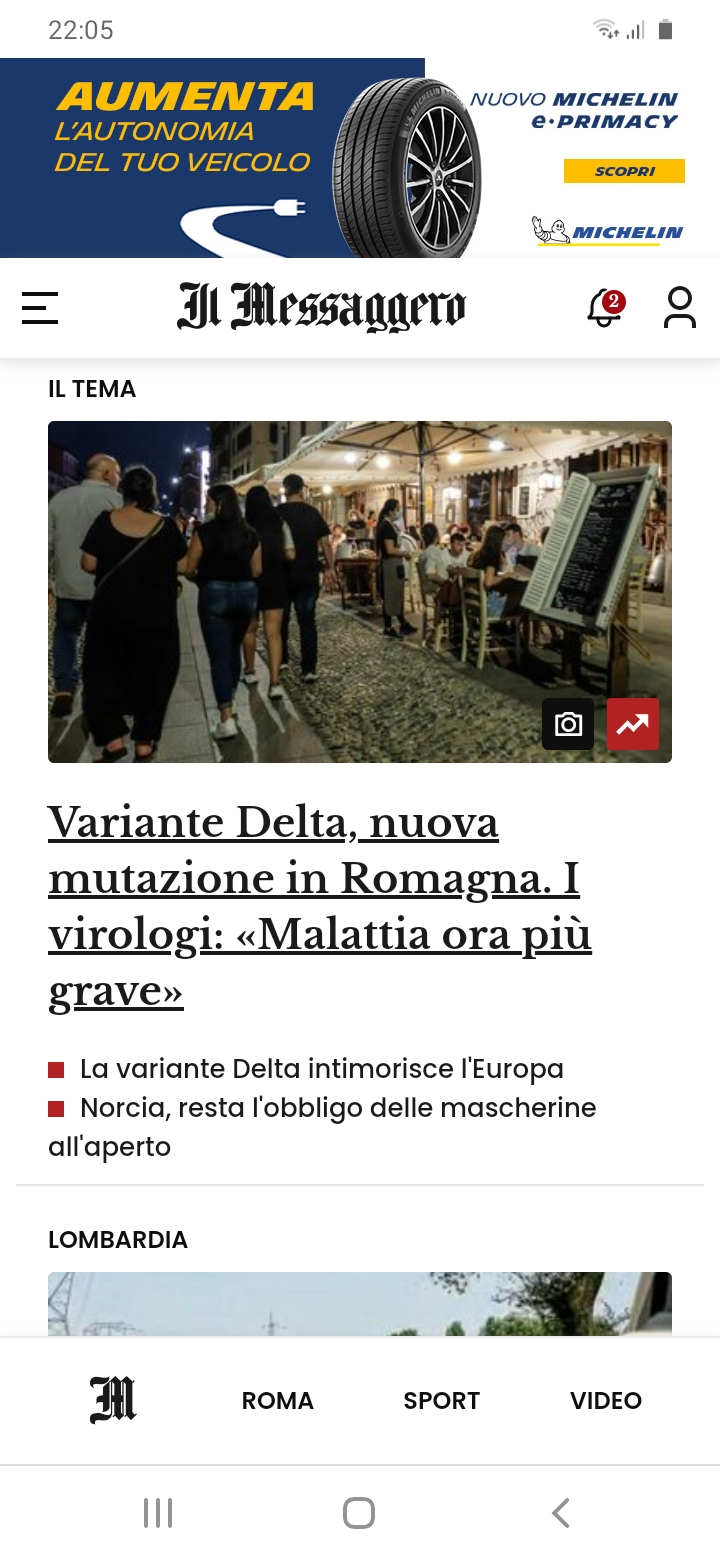Open the notifications bell
The image size is (720, 1560).
(x=605, y=308)
